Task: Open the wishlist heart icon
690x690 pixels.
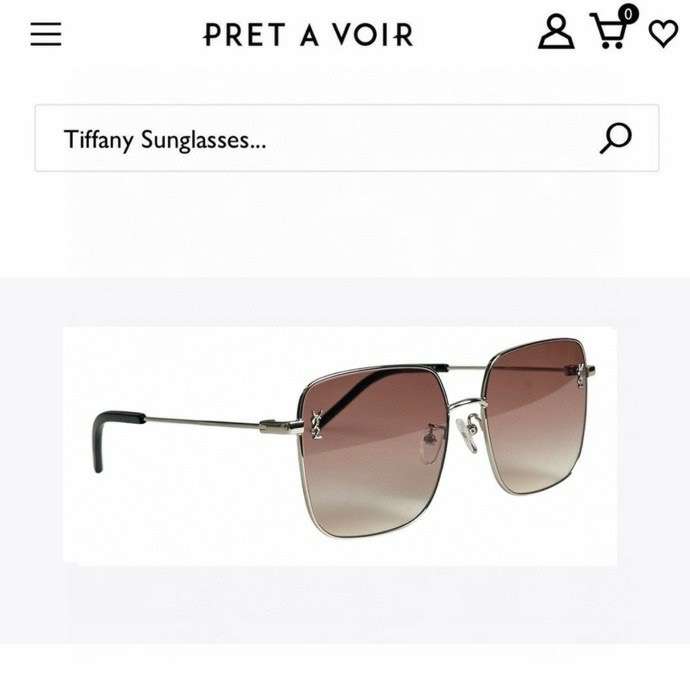Action: click(x=663, y=34)
